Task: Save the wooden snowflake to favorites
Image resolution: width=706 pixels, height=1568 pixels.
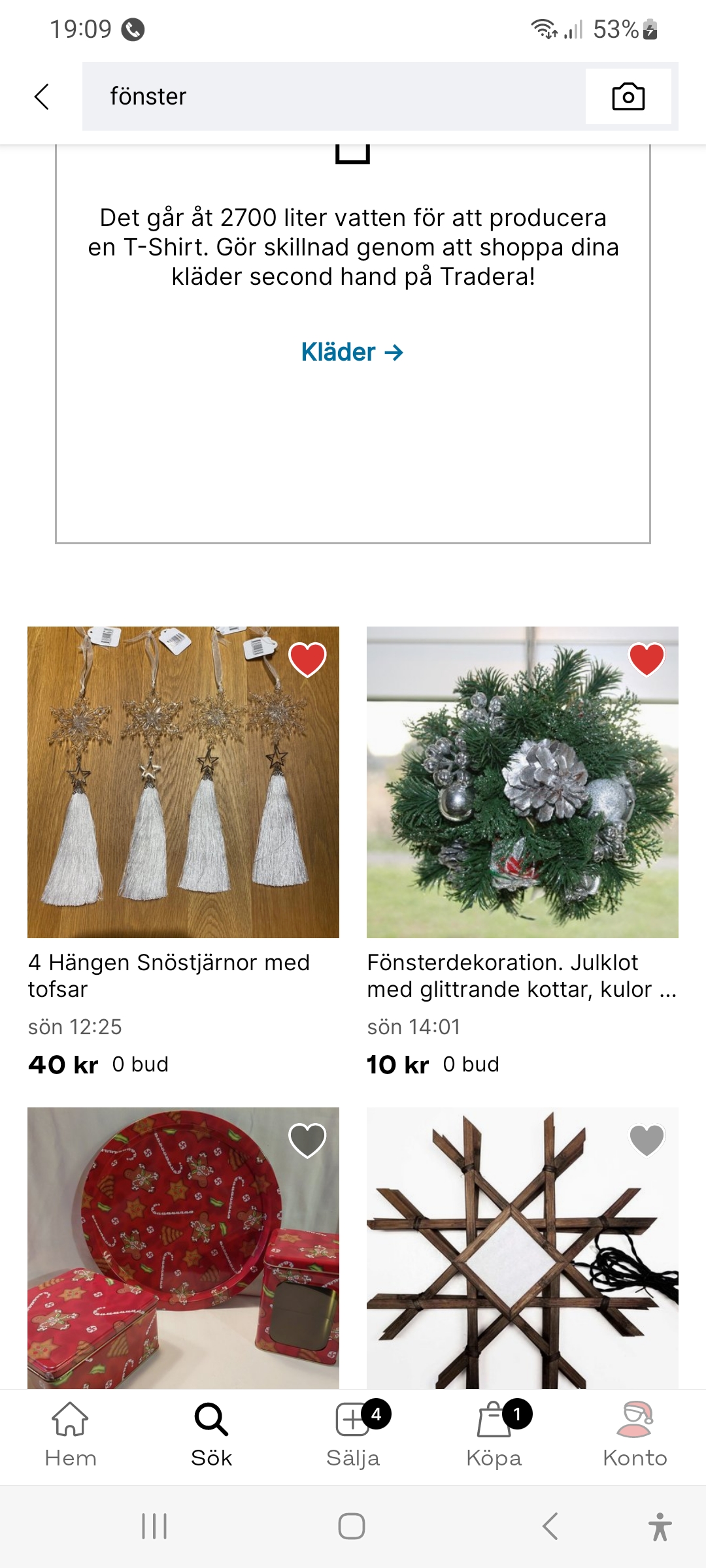Action: click(x=647, y=1140)
